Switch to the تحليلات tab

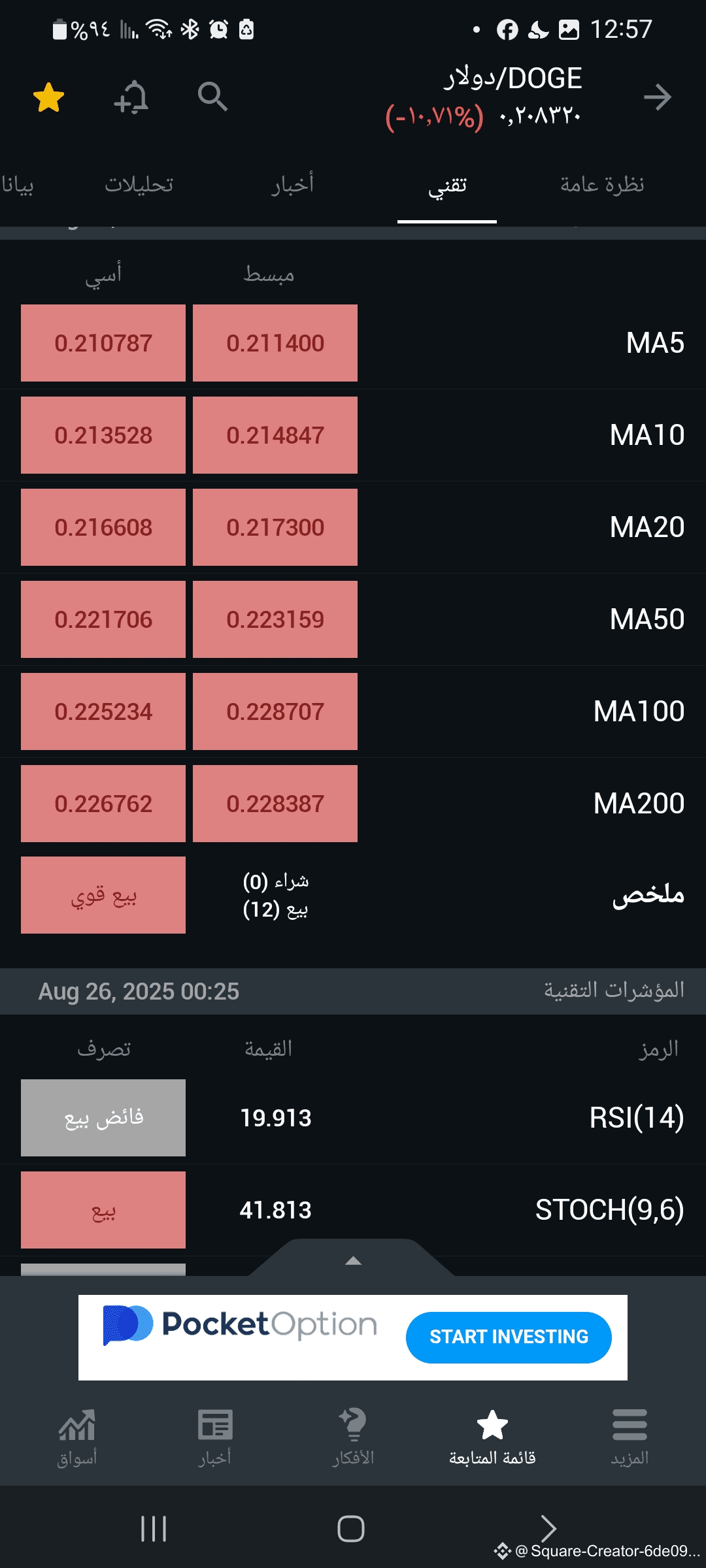tap(139, 185)
